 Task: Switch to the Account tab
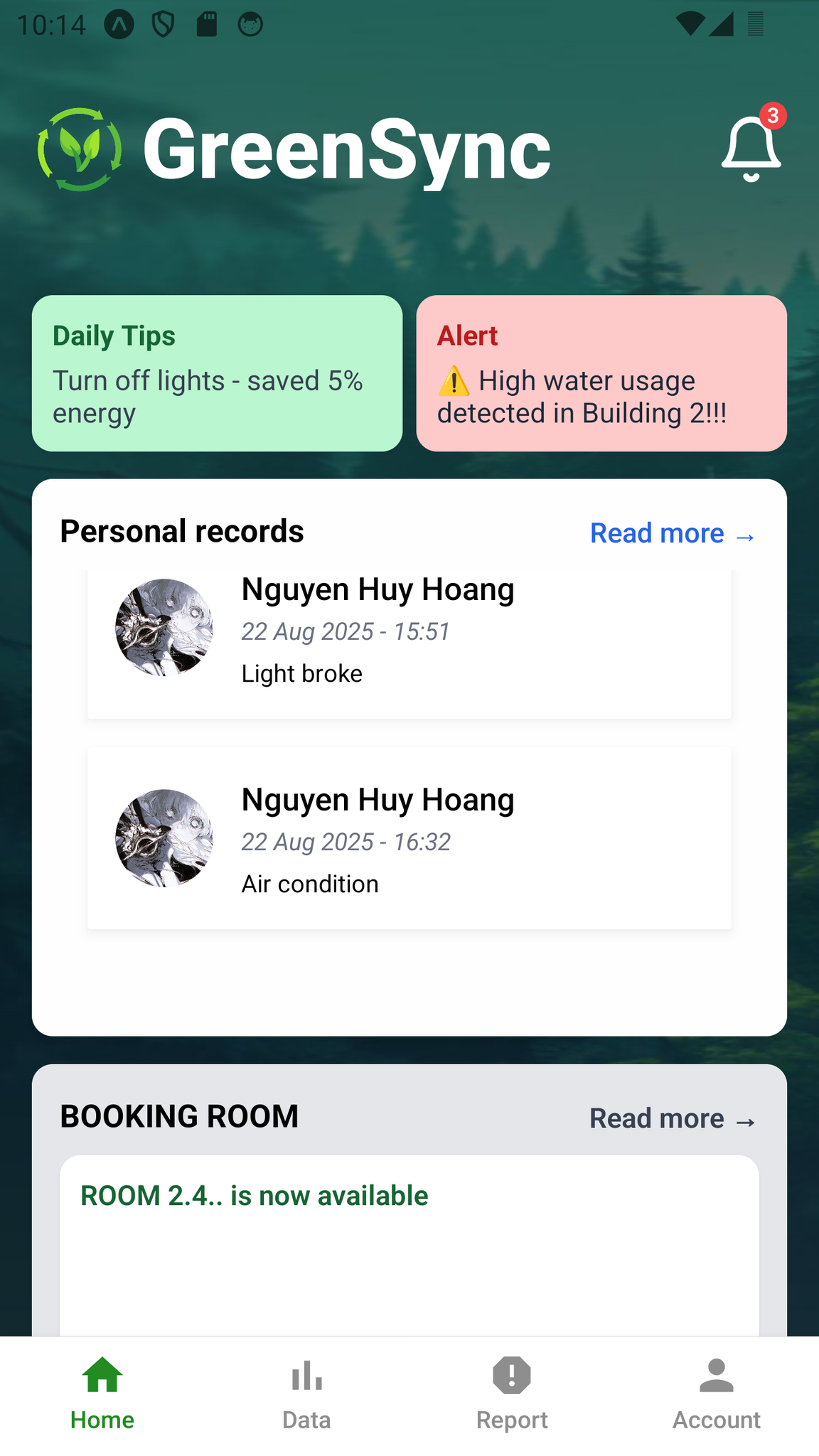pyautogui.click(x=716, y=1395)
